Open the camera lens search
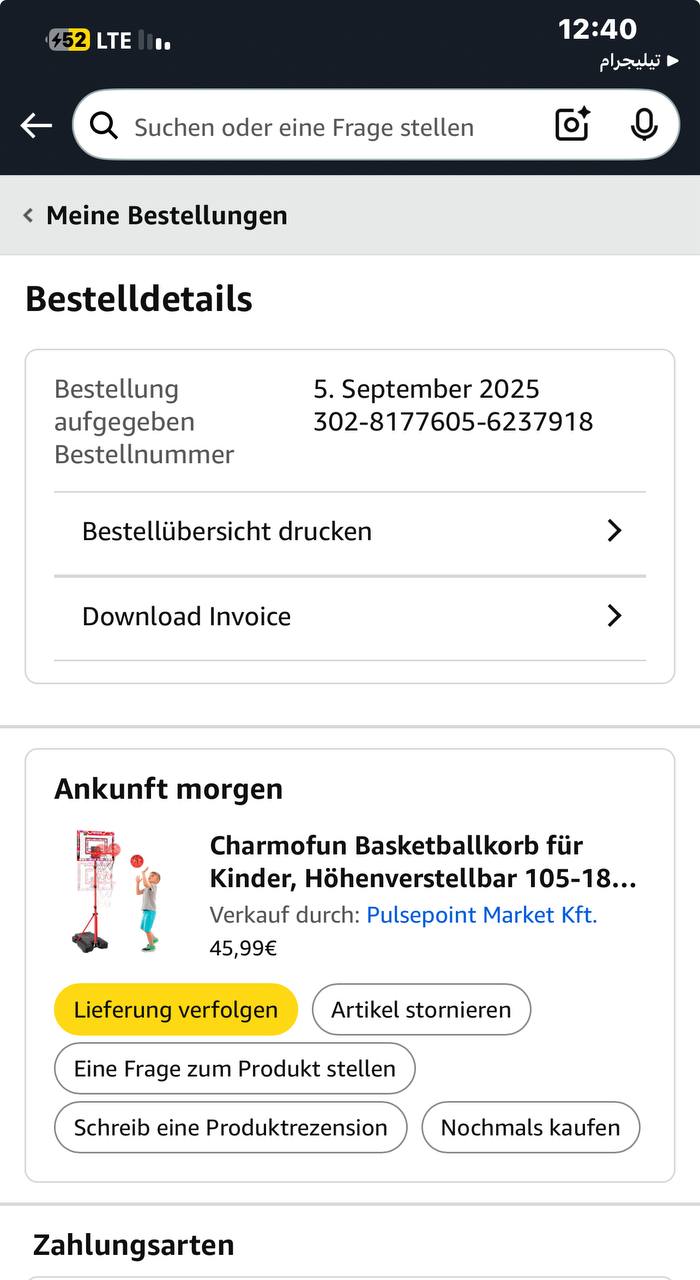700x1280 pixels. [572, 125]
